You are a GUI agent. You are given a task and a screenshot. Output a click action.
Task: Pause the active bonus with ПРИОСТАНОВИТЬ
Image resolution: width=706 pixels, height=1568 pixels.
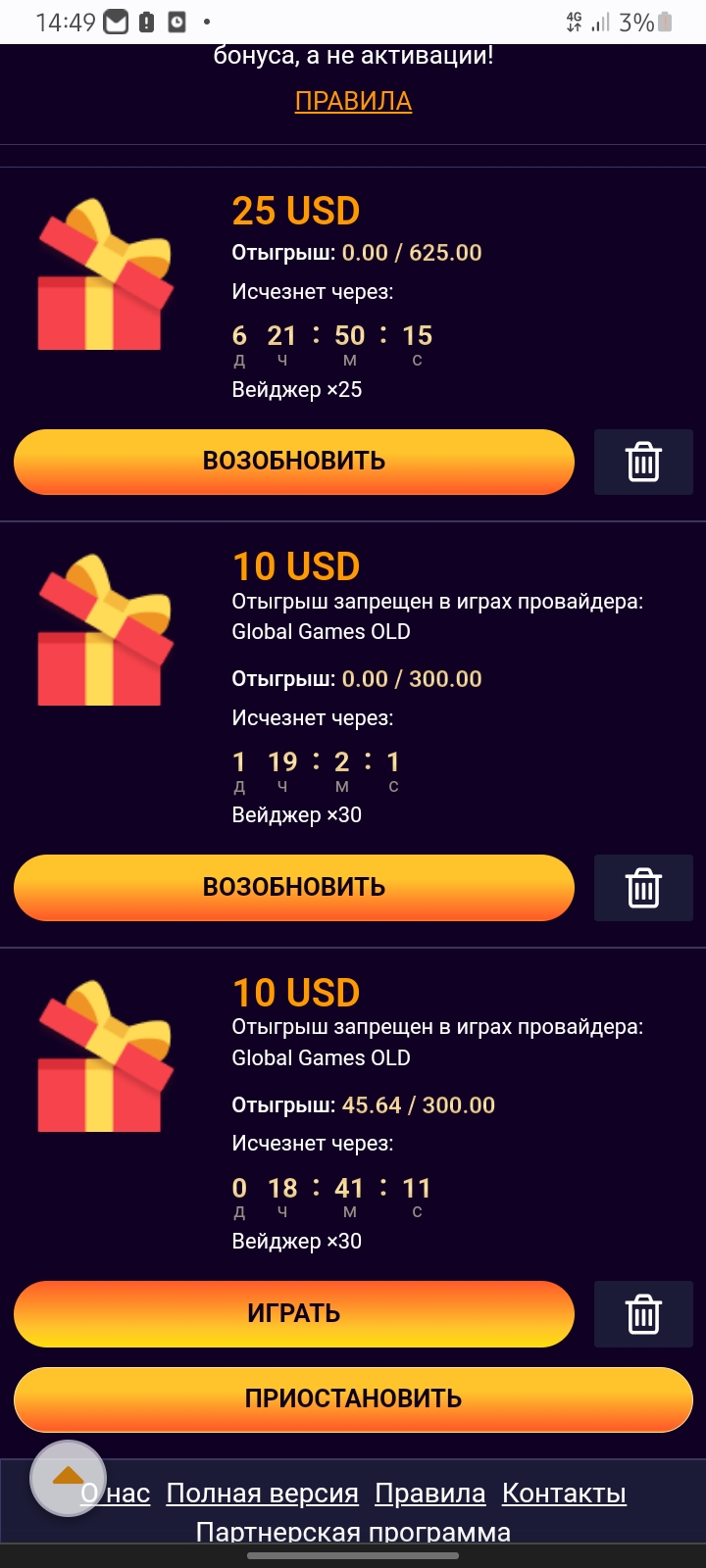pyautogui.click(x=353, y=1398)
